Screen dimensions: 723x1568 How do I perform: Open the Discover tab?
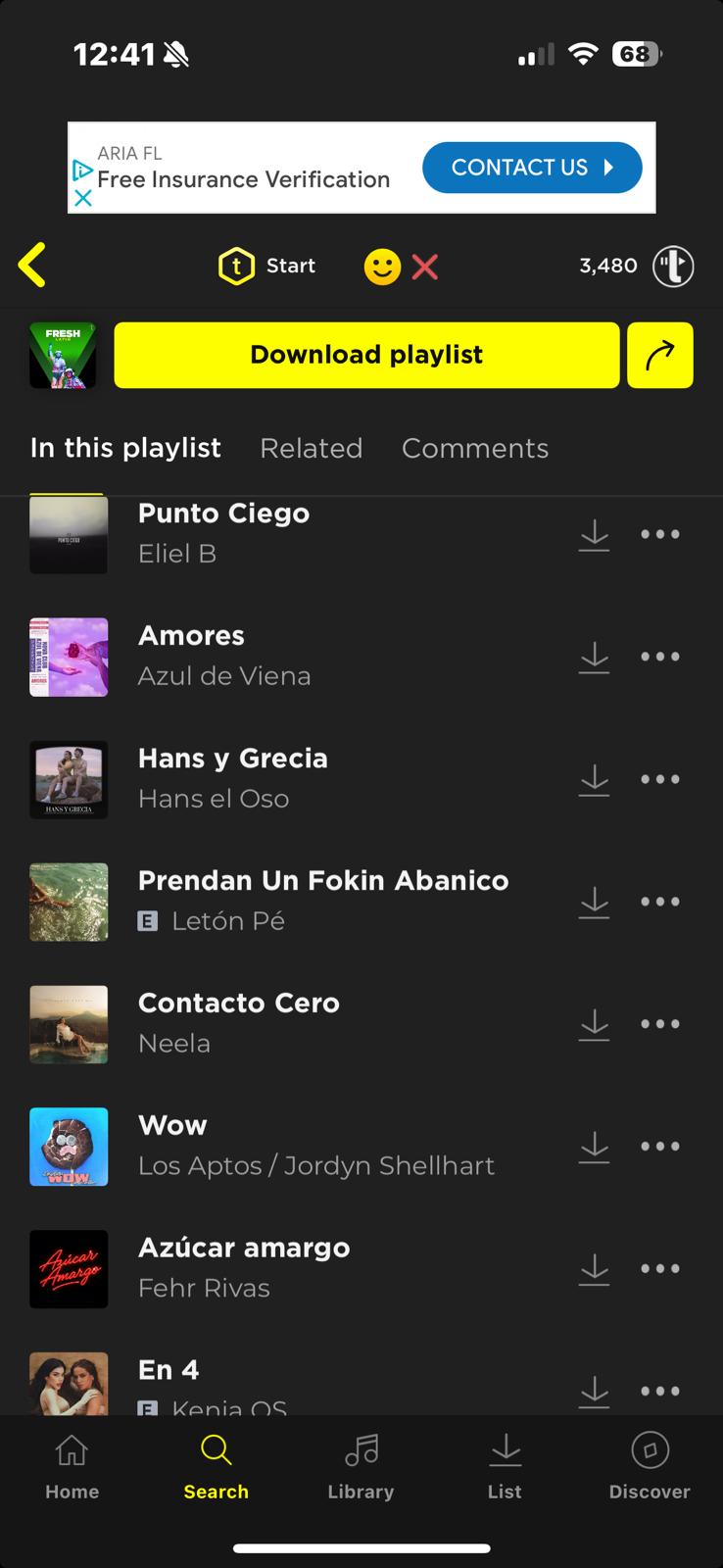[x=649, y=1467]
